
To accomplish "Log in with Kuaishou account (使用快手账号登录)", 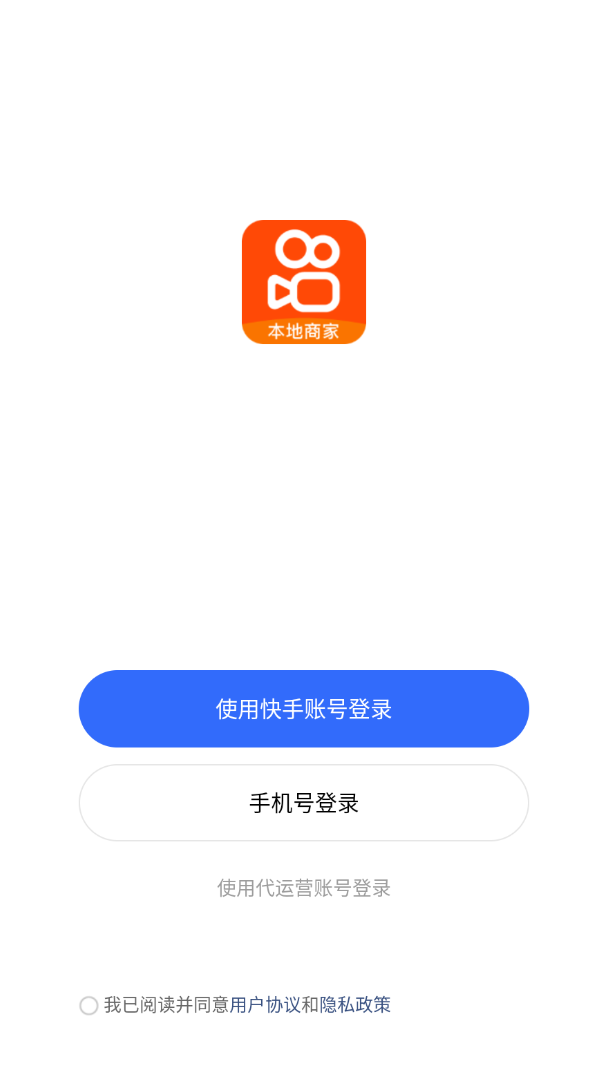I will (x=304, y=709).
